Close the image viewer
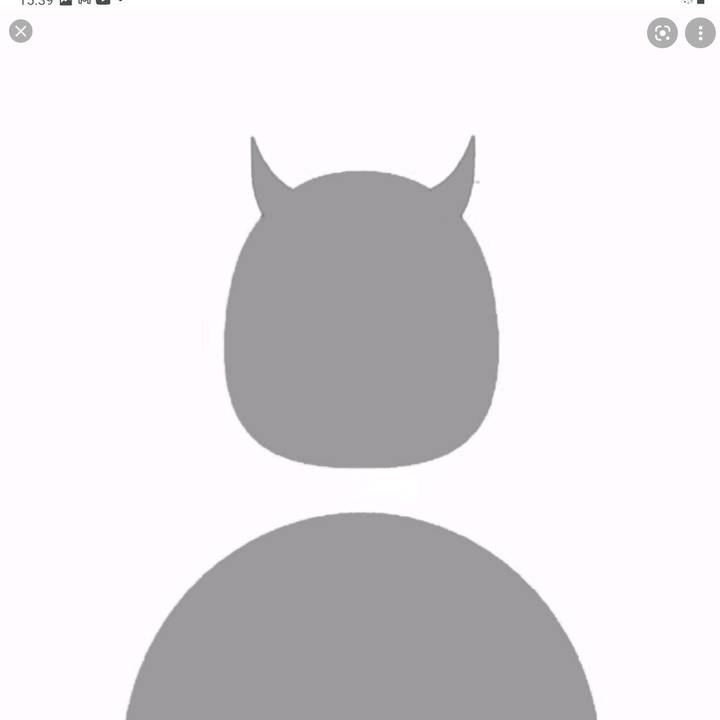Screen dimensions: 720x720 [21, 31]
